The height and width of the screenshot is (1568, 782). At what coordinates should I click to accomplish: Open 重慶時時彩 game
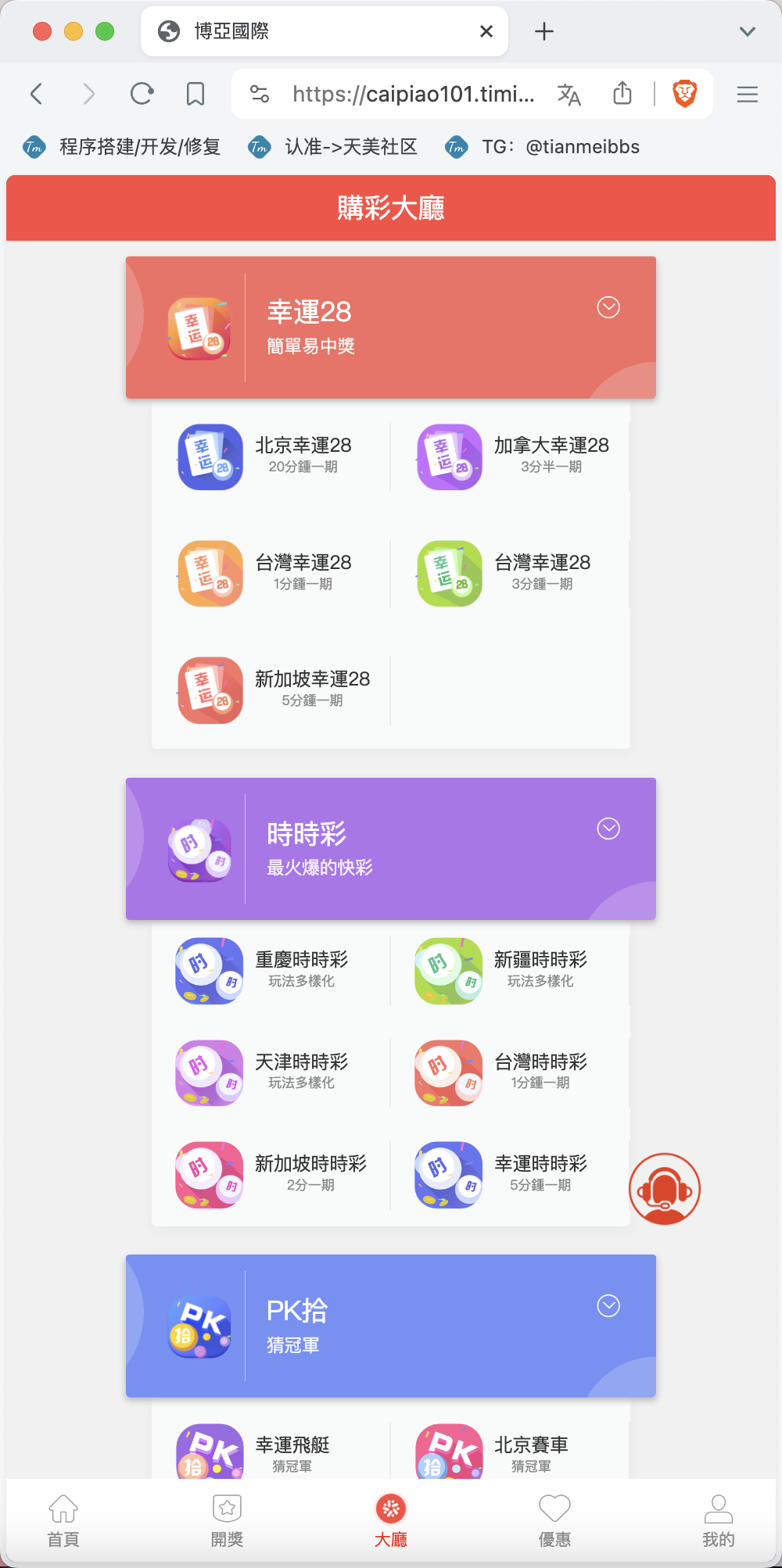click(x=270, y=970)
